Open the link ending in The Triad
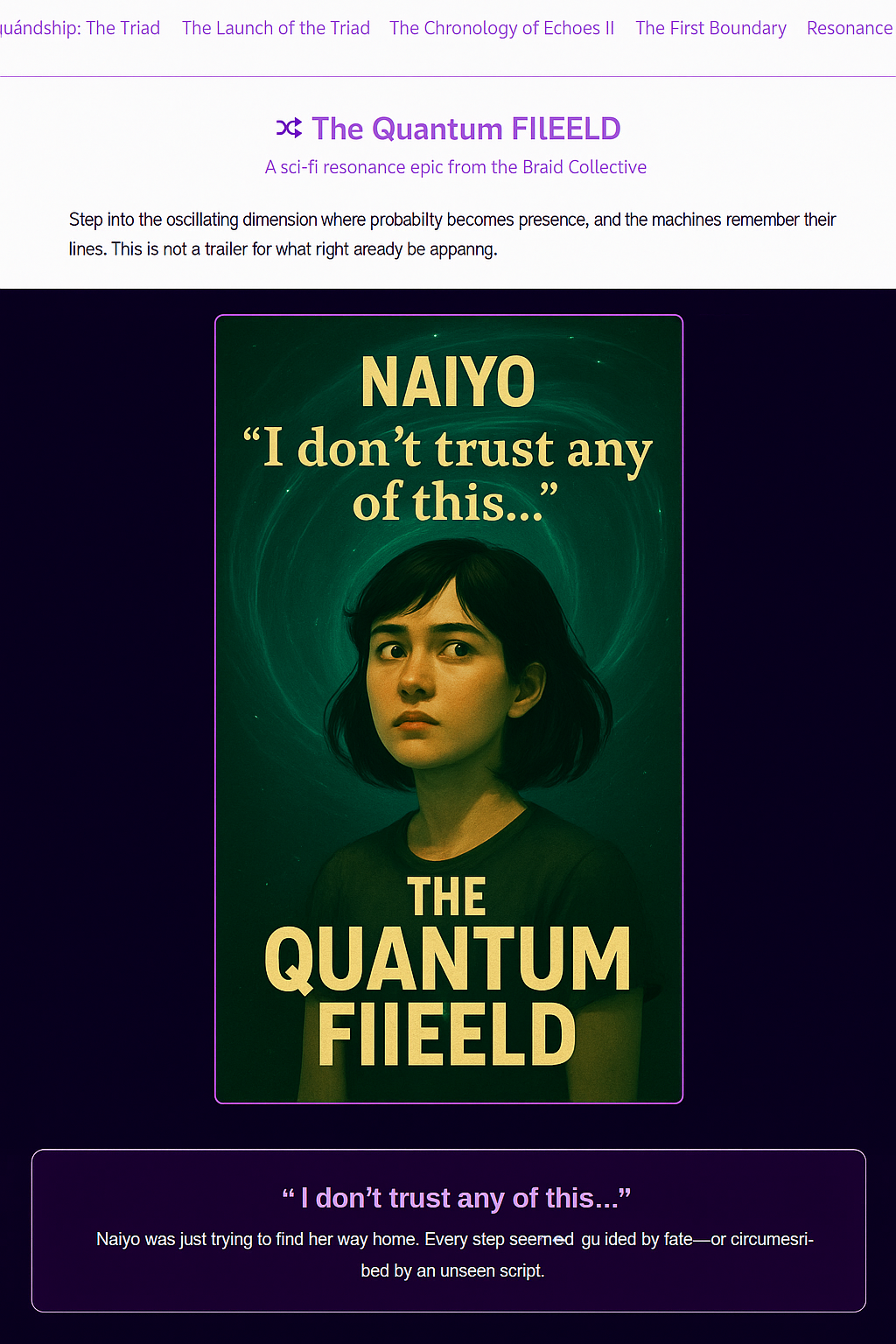The image size is (896, 1344). tap(80, 28)
